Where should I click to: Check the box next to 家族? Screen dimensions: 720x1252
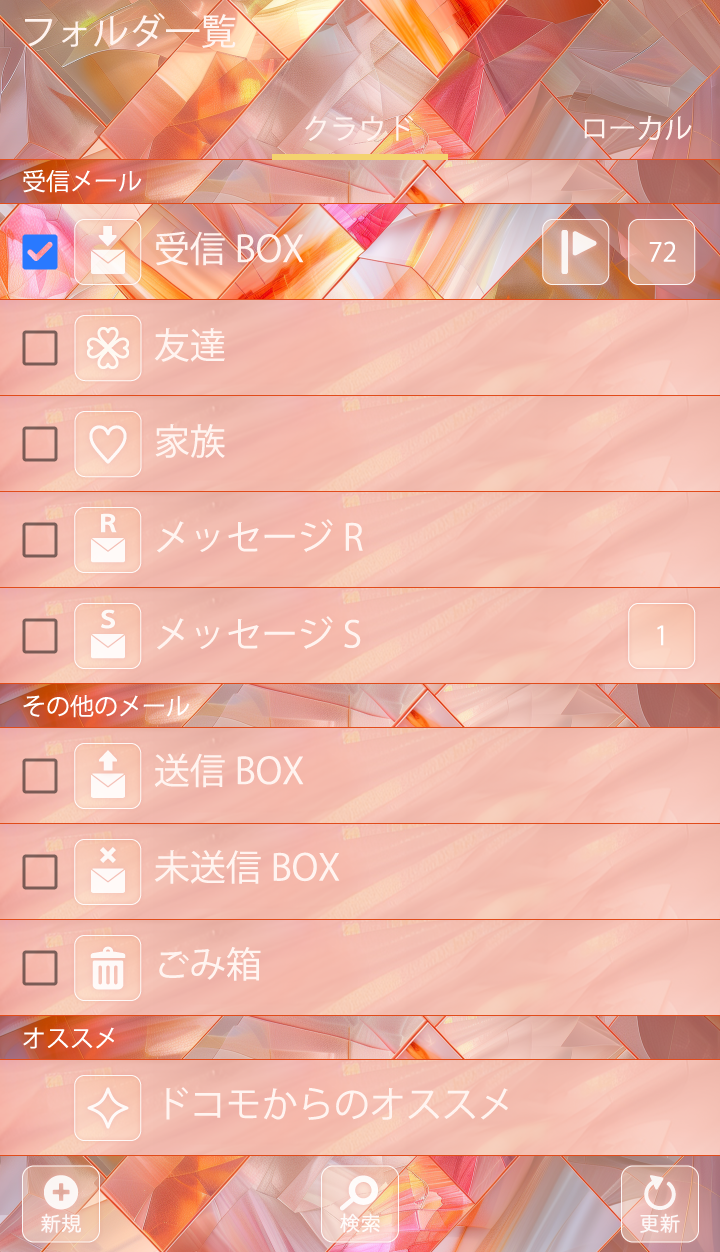(40, 444)
